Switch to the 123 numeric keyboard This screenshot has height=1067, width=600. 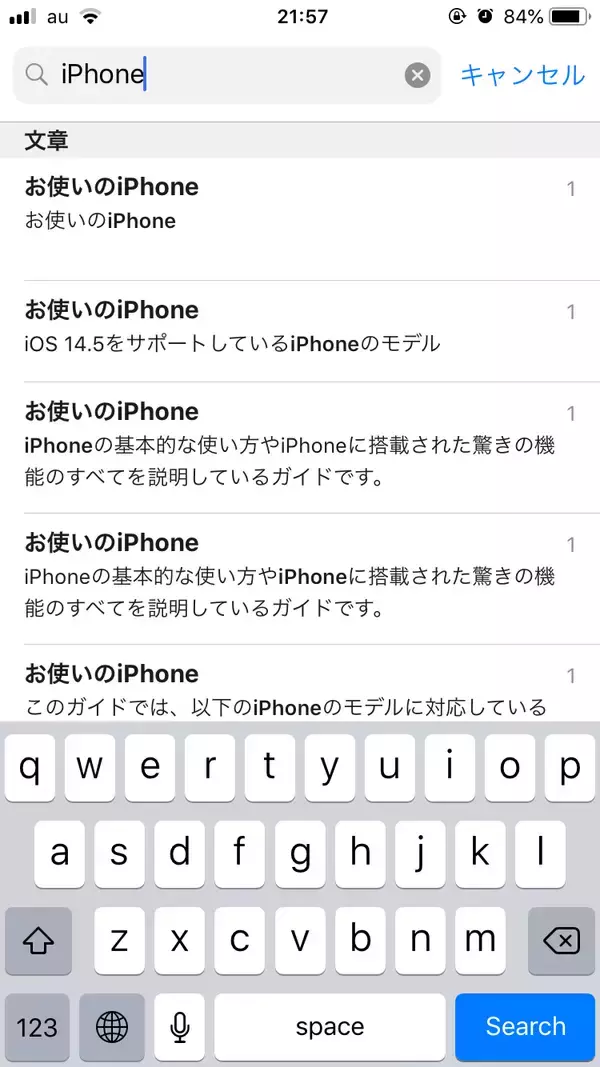click(x=37, y=1027)
